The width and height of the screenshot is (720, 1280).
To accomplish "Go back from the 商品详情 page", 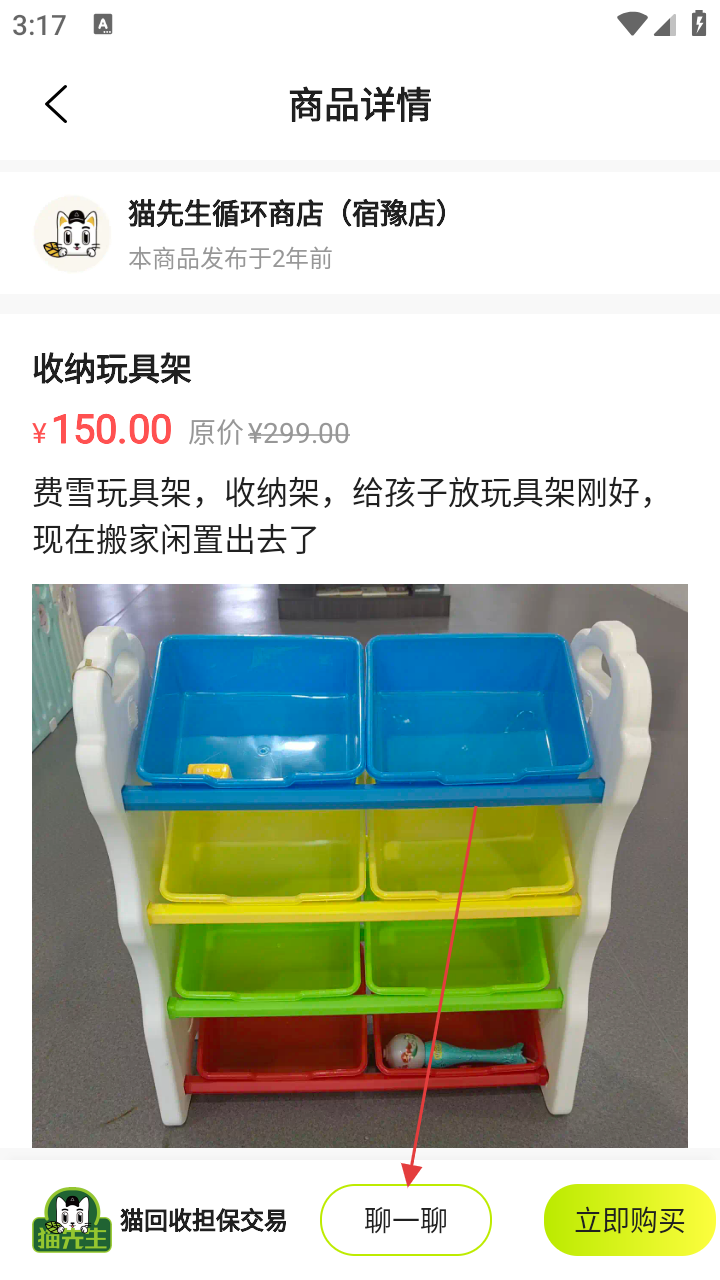I will 57,104.
